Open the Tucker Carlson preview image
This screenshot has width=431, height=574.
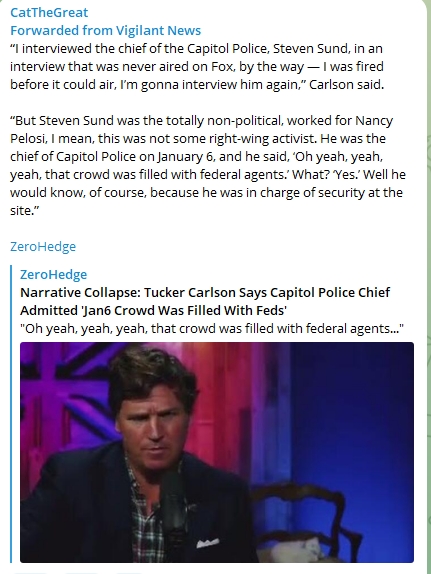(x=217, y=452)
